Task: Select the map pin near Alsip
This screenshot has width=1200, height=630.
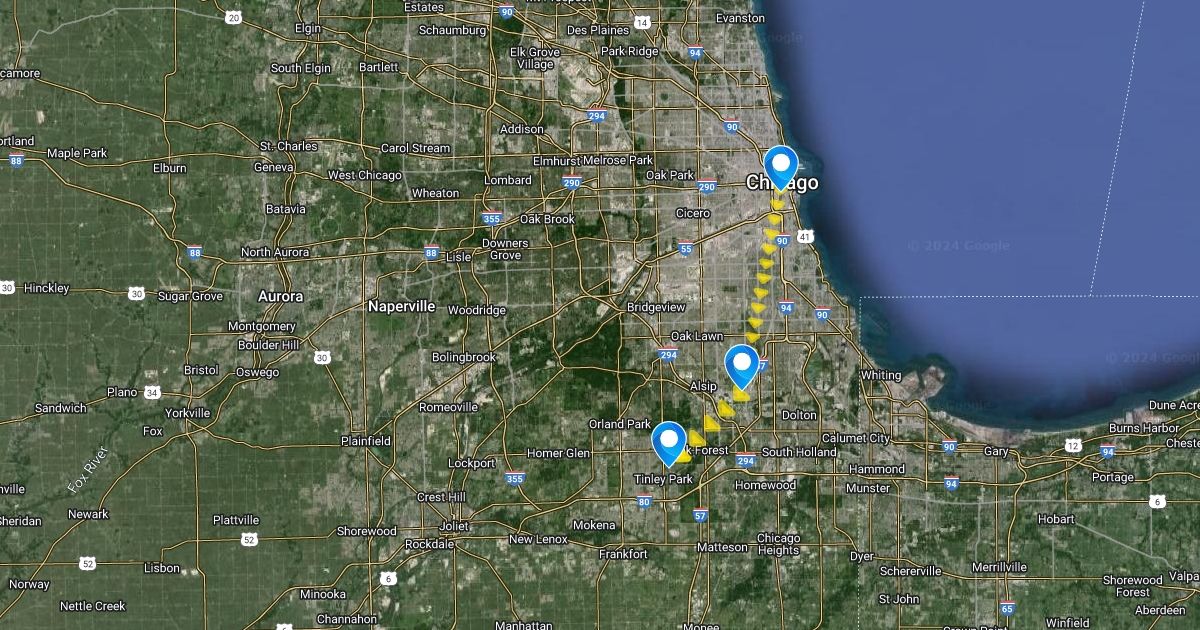Action: click(742, 366)
